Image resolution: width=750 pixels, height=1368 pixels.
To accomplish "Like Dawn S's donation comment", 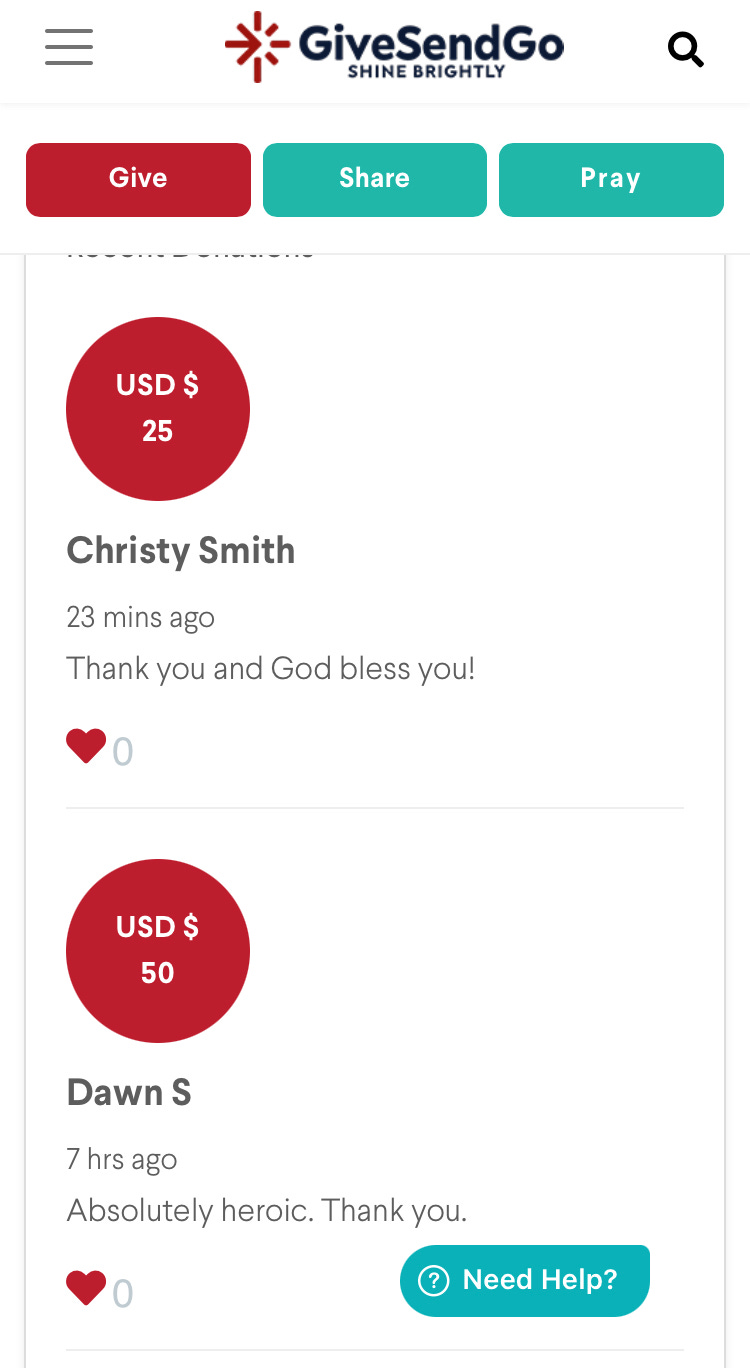I will point(86,1288).
